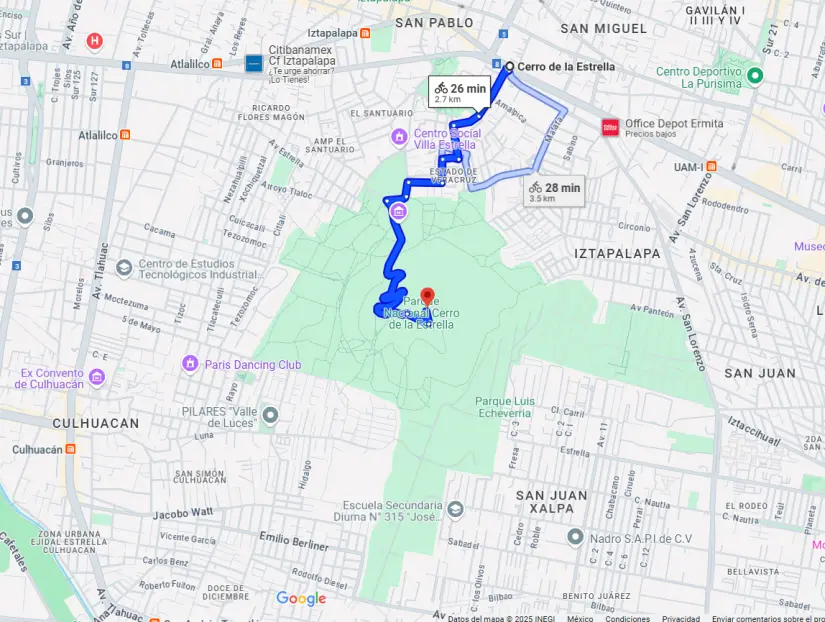Tap the red destination pin at Cerro de la Estrella
Screen dimensions: 825x622
[427, 297]
